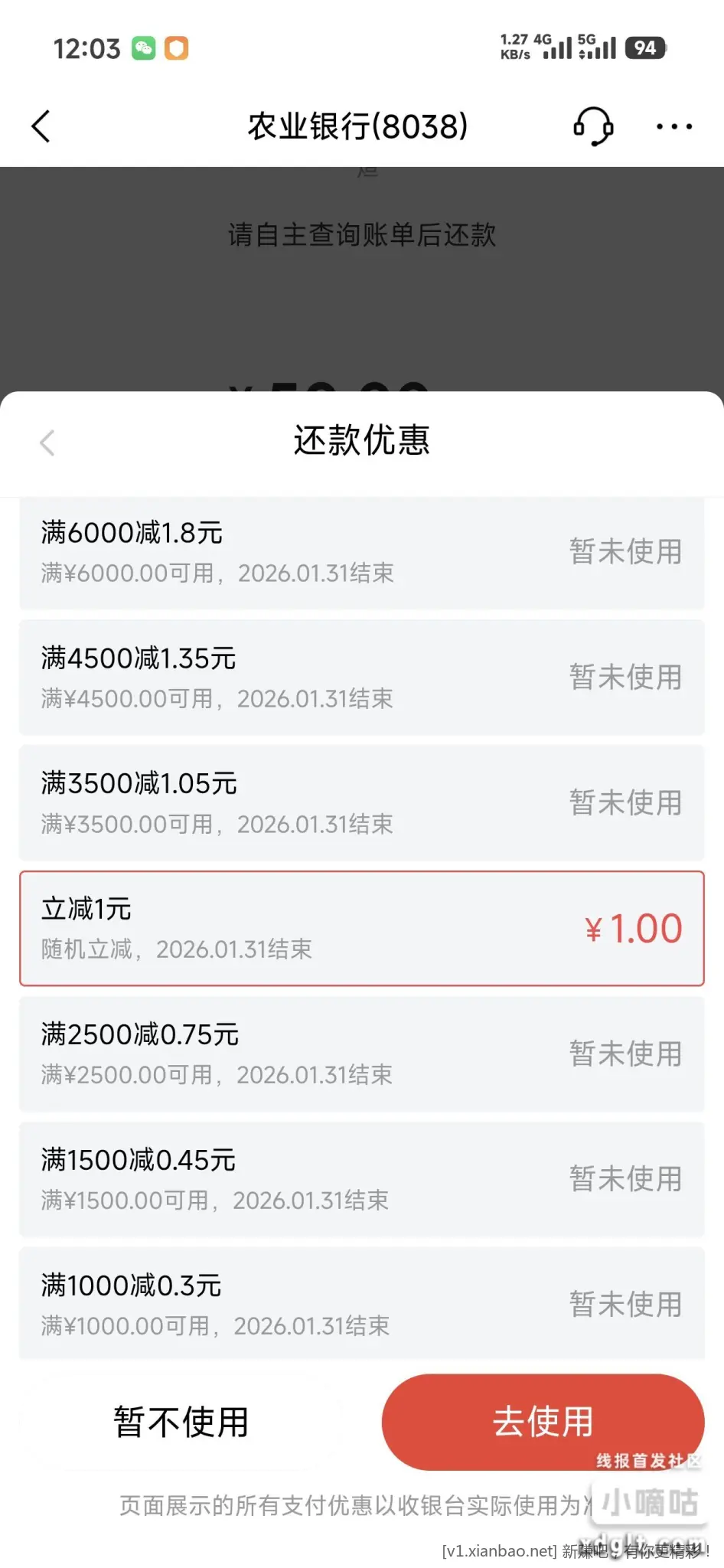Tap the red 去使用 button
The image size is (724, 1568).
coord(543,1422)
